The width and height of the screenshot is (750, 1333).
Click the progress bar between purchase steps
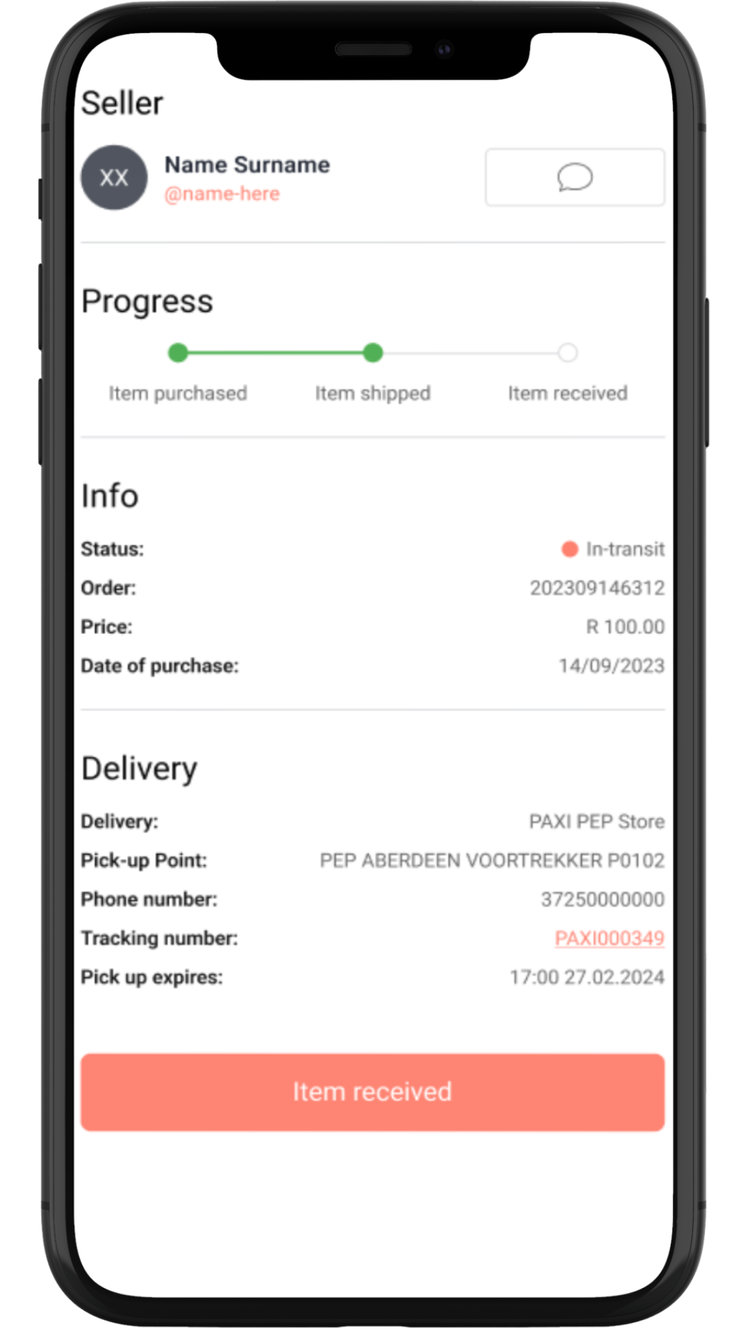275,353
